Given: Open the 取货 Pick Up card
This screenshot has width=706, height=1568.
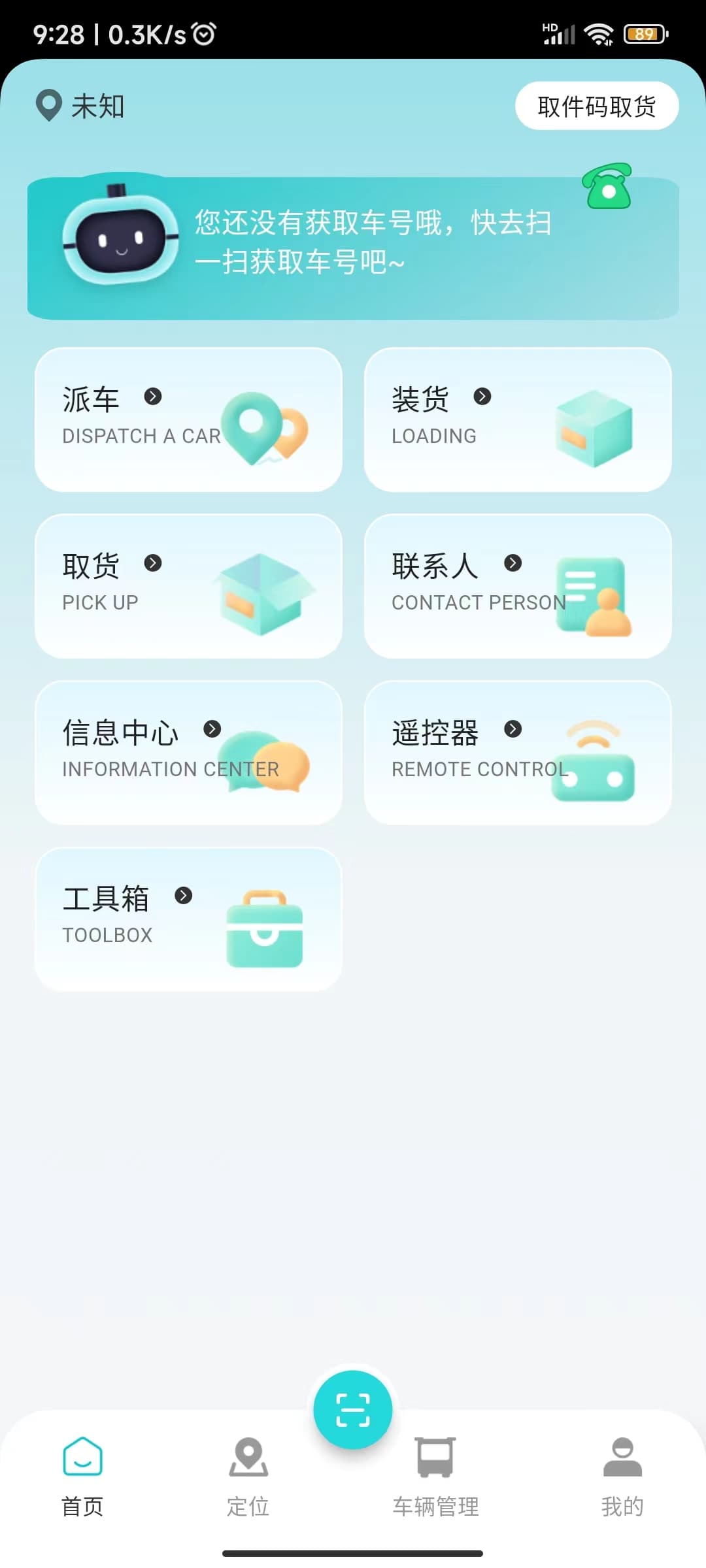Looking at the screenshot, I should [x=188, y=586].
